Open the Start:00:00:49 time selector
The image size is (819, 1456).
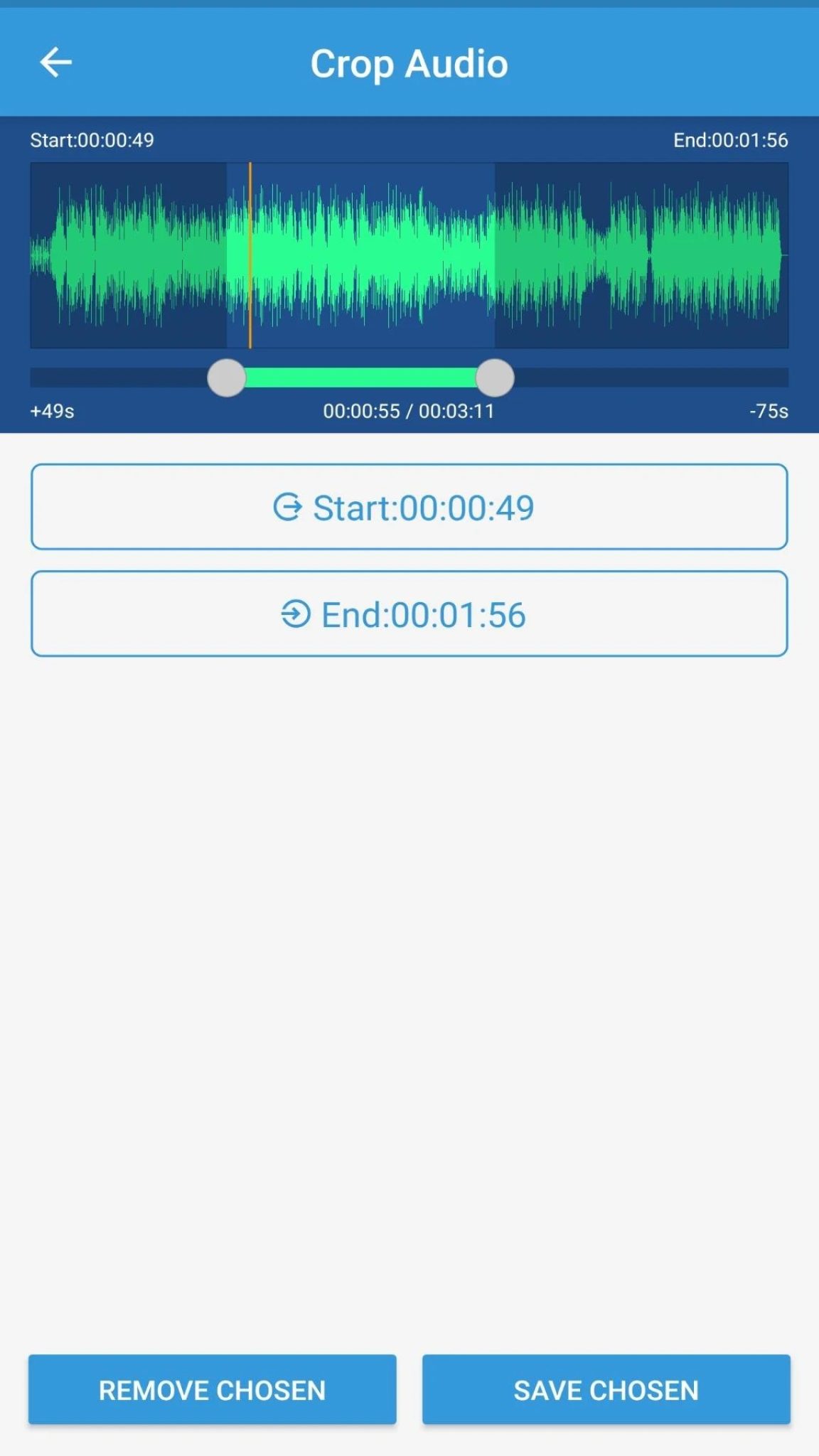pyautogui.click(x=409, y=507)
